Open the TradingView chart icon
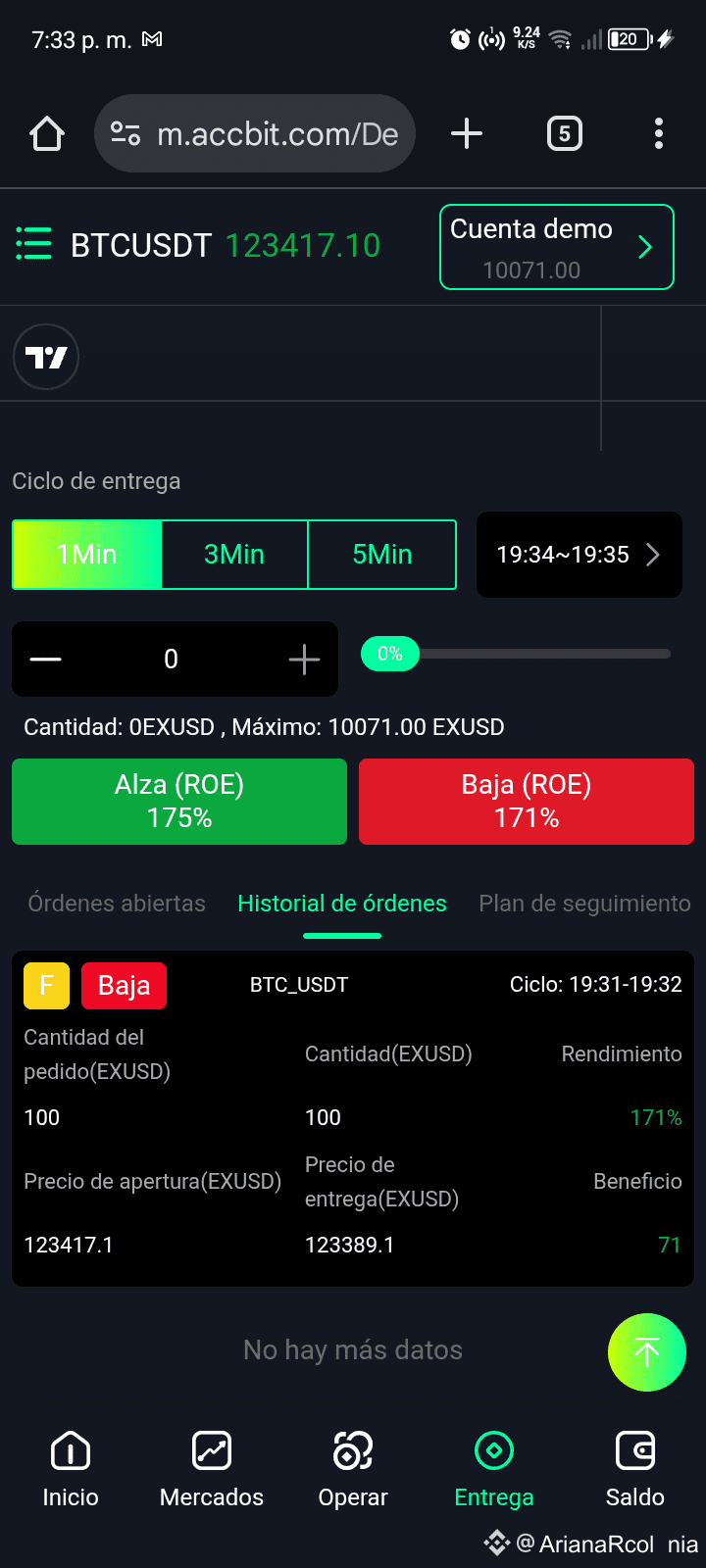The image size is (706, 1568). click(46, 357)
